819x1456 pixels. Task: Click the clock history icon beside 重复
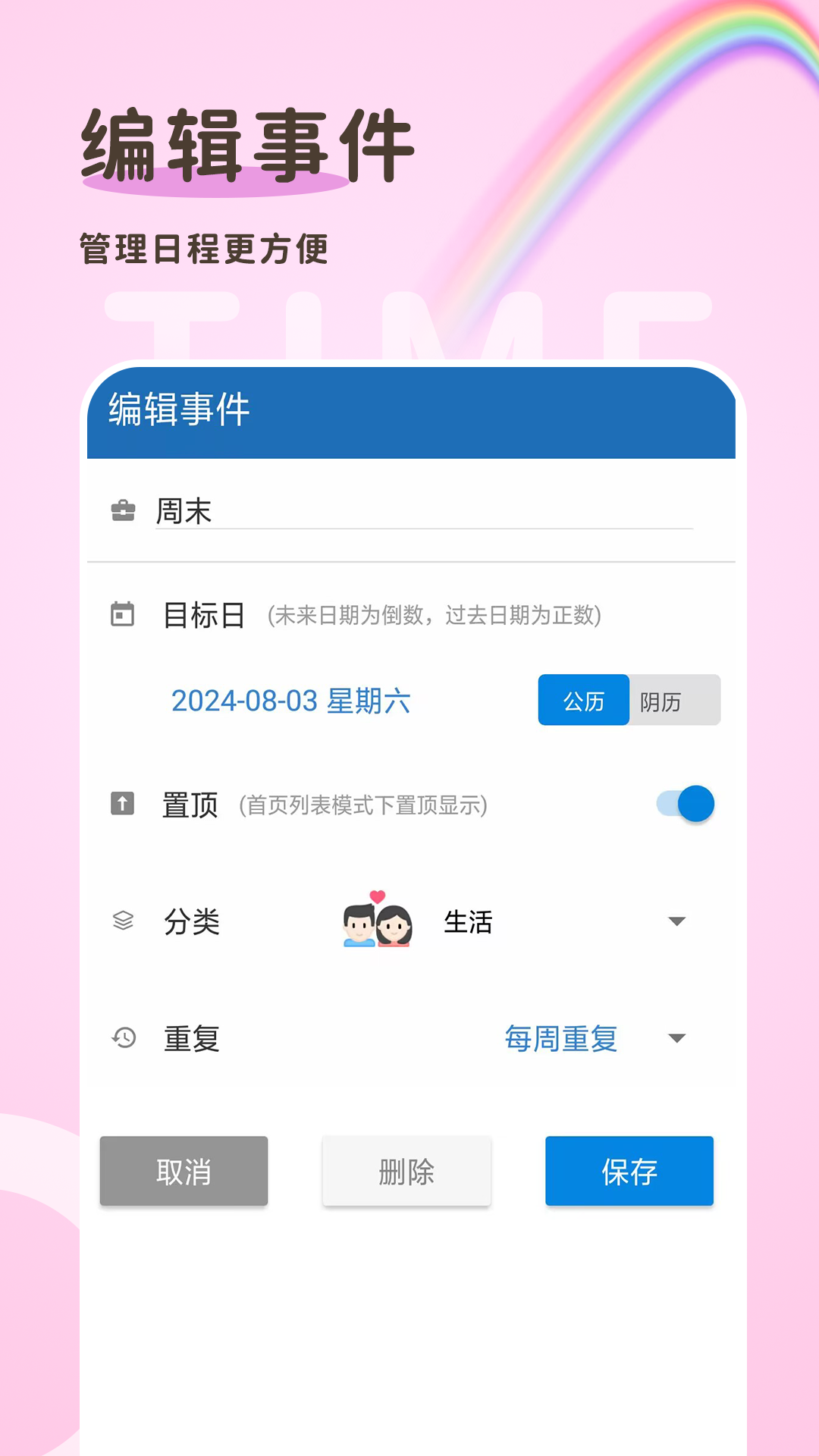(x=124, y=1039)
